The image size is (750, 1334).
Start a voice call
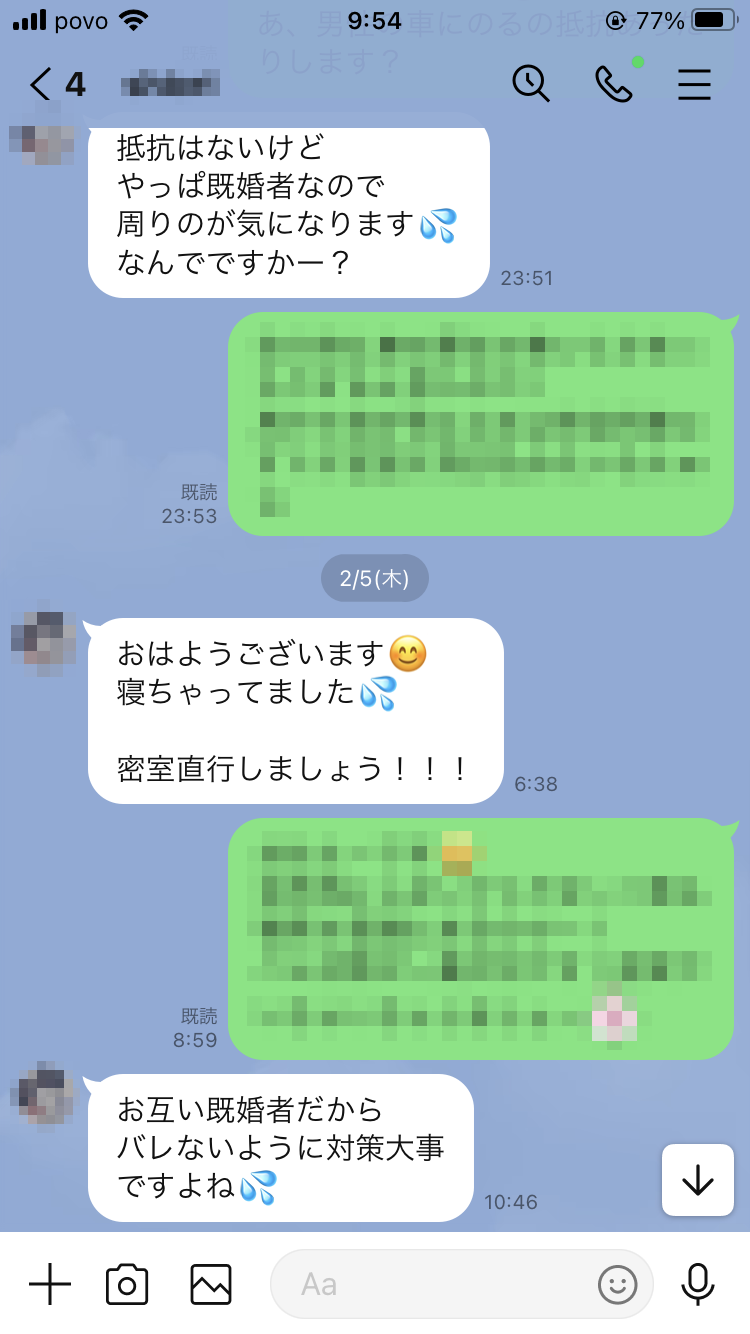pyautogui.click(x=613, y=84)
